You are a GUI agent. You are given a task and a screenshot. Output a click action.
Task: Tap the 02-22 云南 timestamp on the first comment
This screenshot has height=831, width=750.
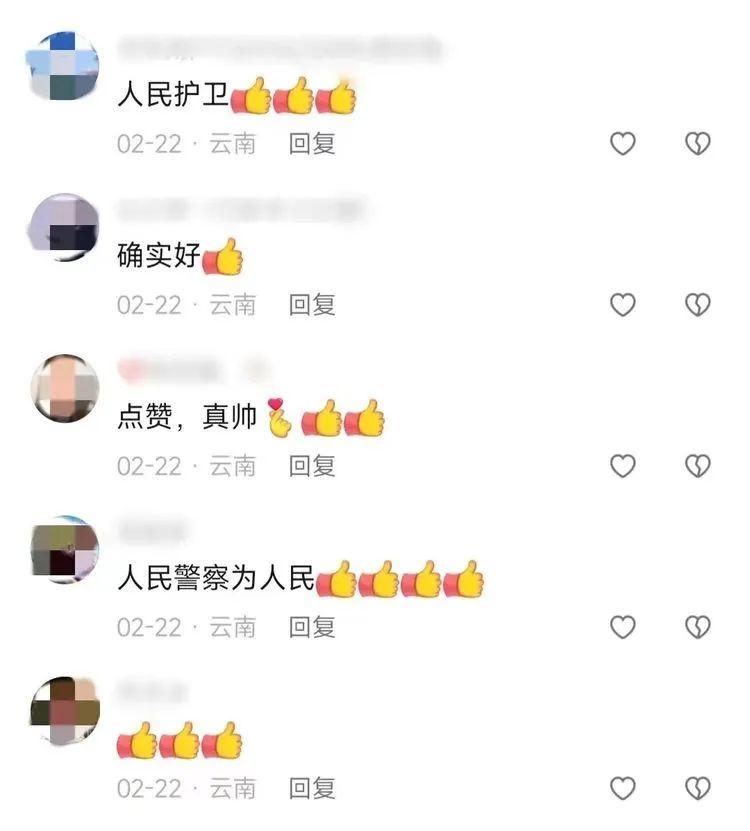pyautogui.click(x=185, y=144)
